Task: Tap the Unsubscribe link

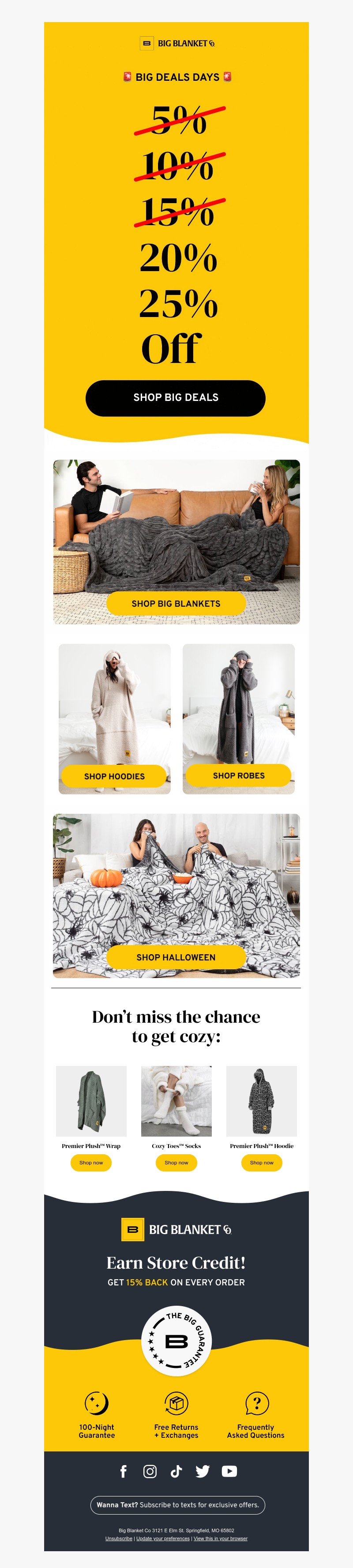Action: point(119,1538)
